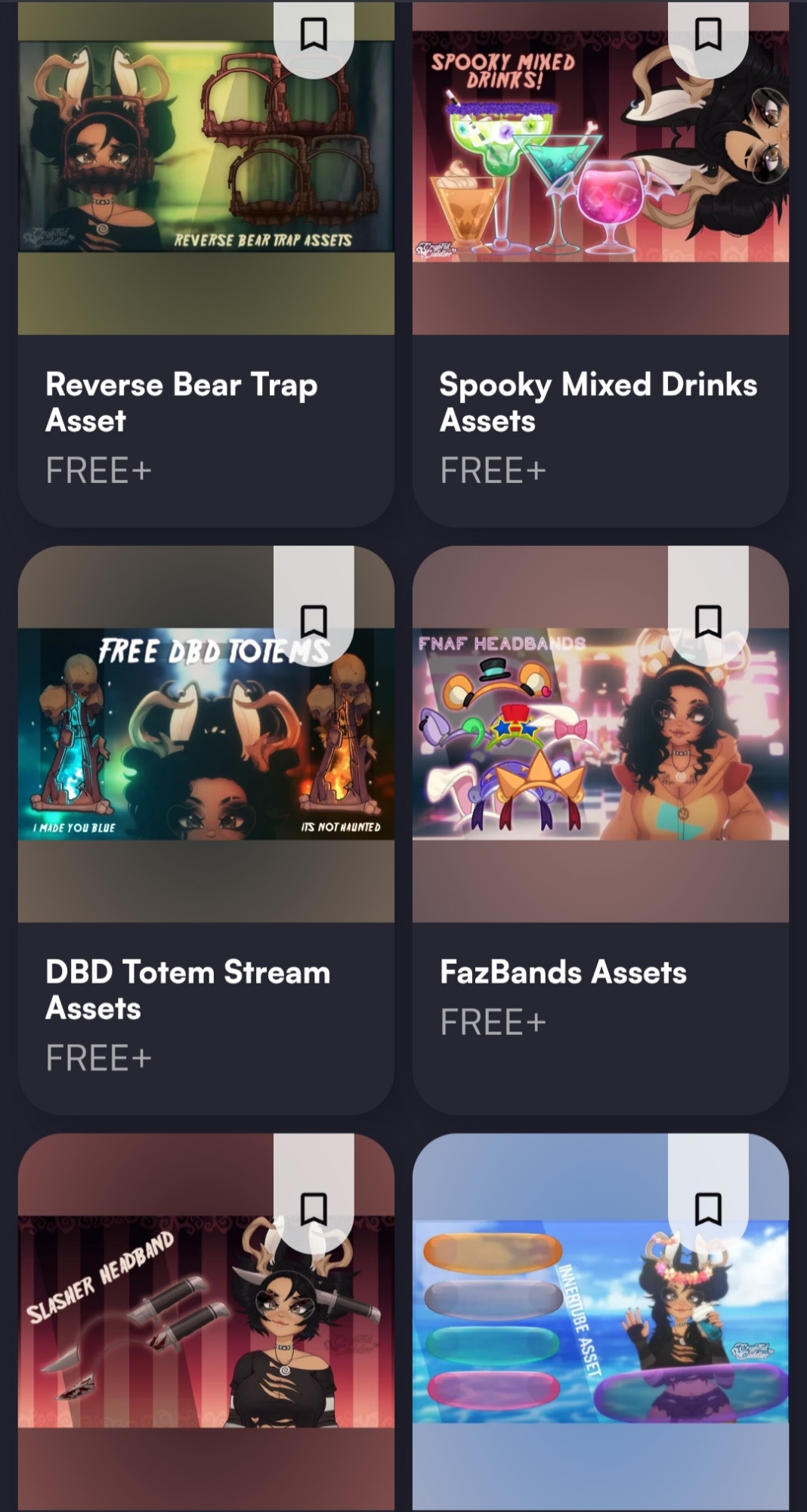807x1512 pixels.
Task: Save the Innertube Asset with bookmark
Action: [708, 1209]
